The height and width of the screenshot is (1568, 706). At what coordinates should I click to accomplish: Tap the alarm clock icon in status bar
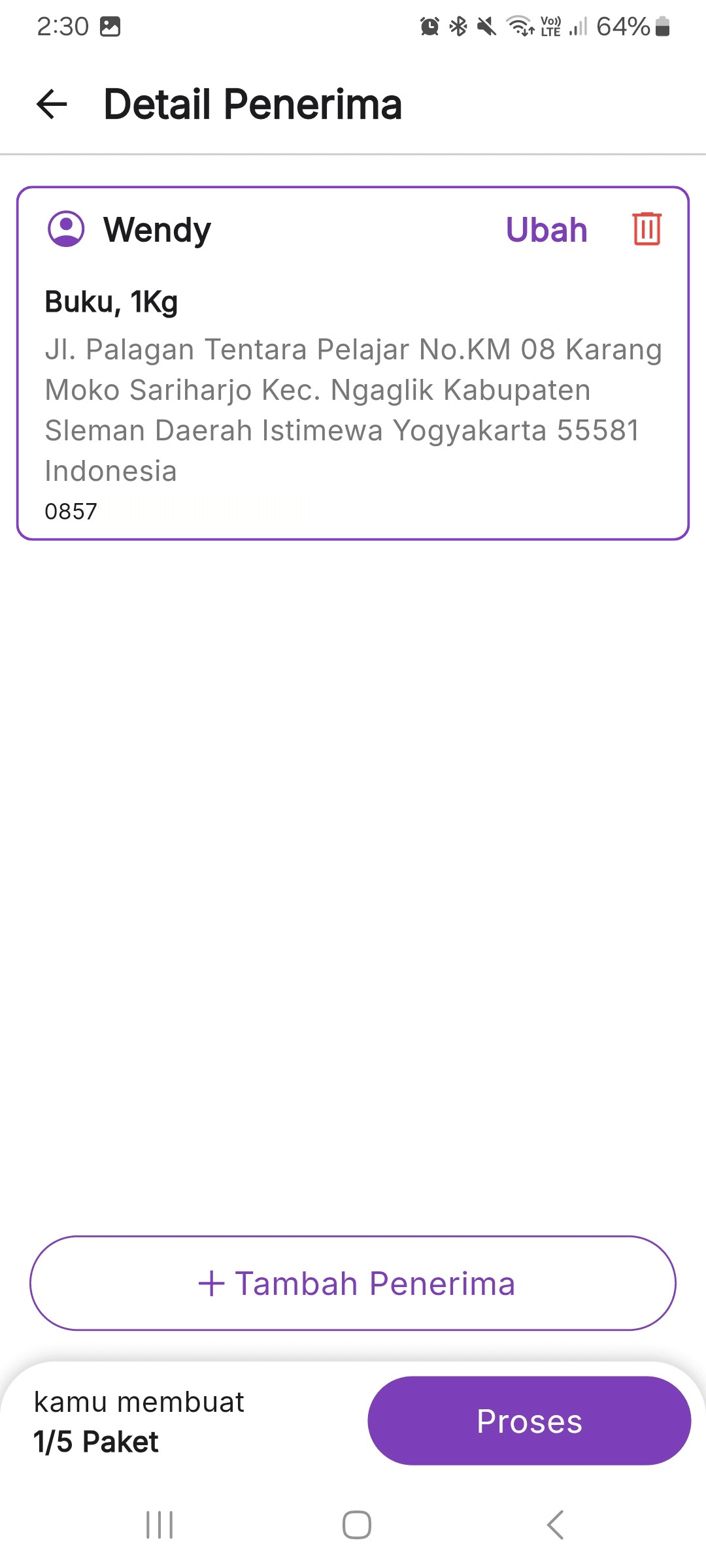428,26
